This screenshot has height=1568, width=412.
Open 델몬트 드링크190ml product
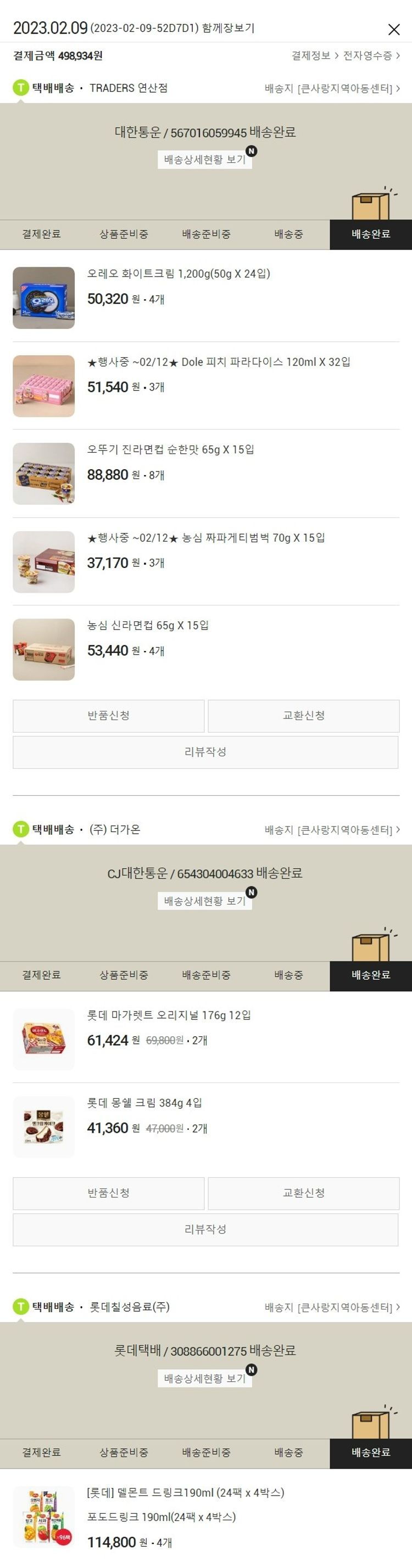[x=185, y=1492]
